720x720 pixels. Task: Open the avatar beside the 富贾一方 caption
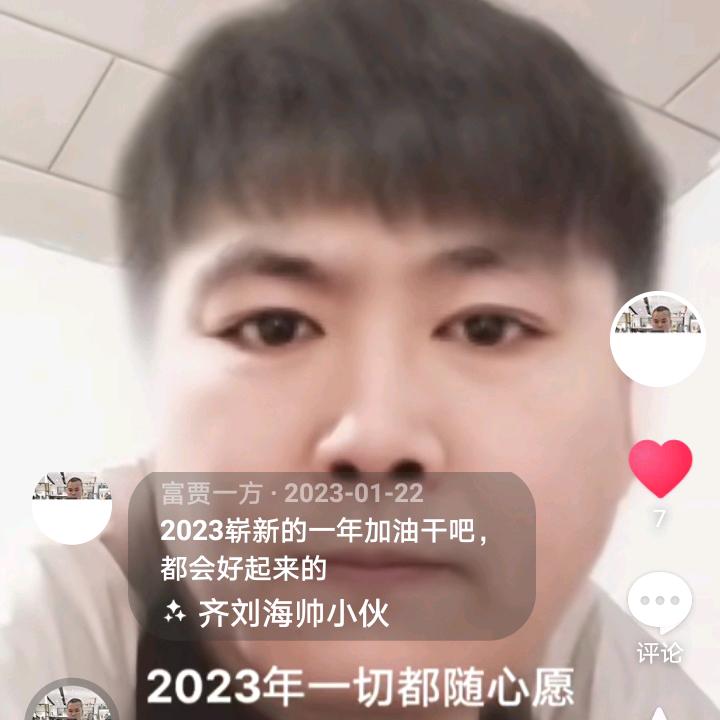72,505
